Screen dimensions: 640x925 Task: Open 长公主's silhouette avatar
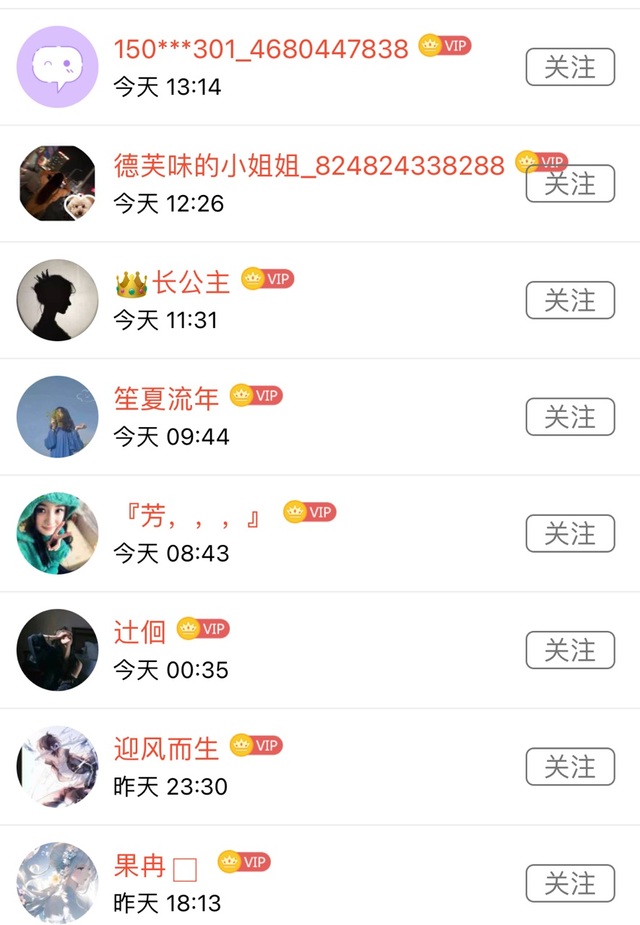tap(58, 300)
